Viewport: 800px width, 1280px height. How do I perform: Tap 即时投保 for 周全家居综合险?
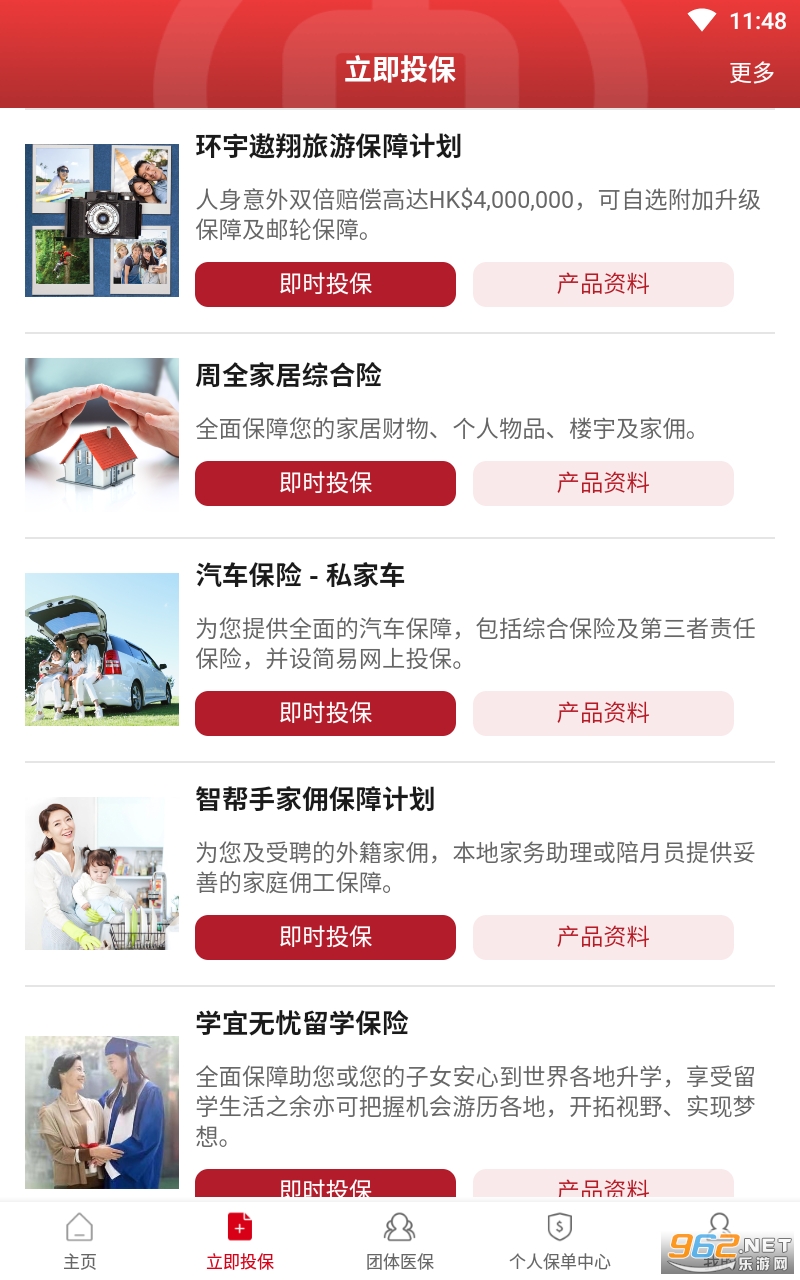click(x=325, y=483)
